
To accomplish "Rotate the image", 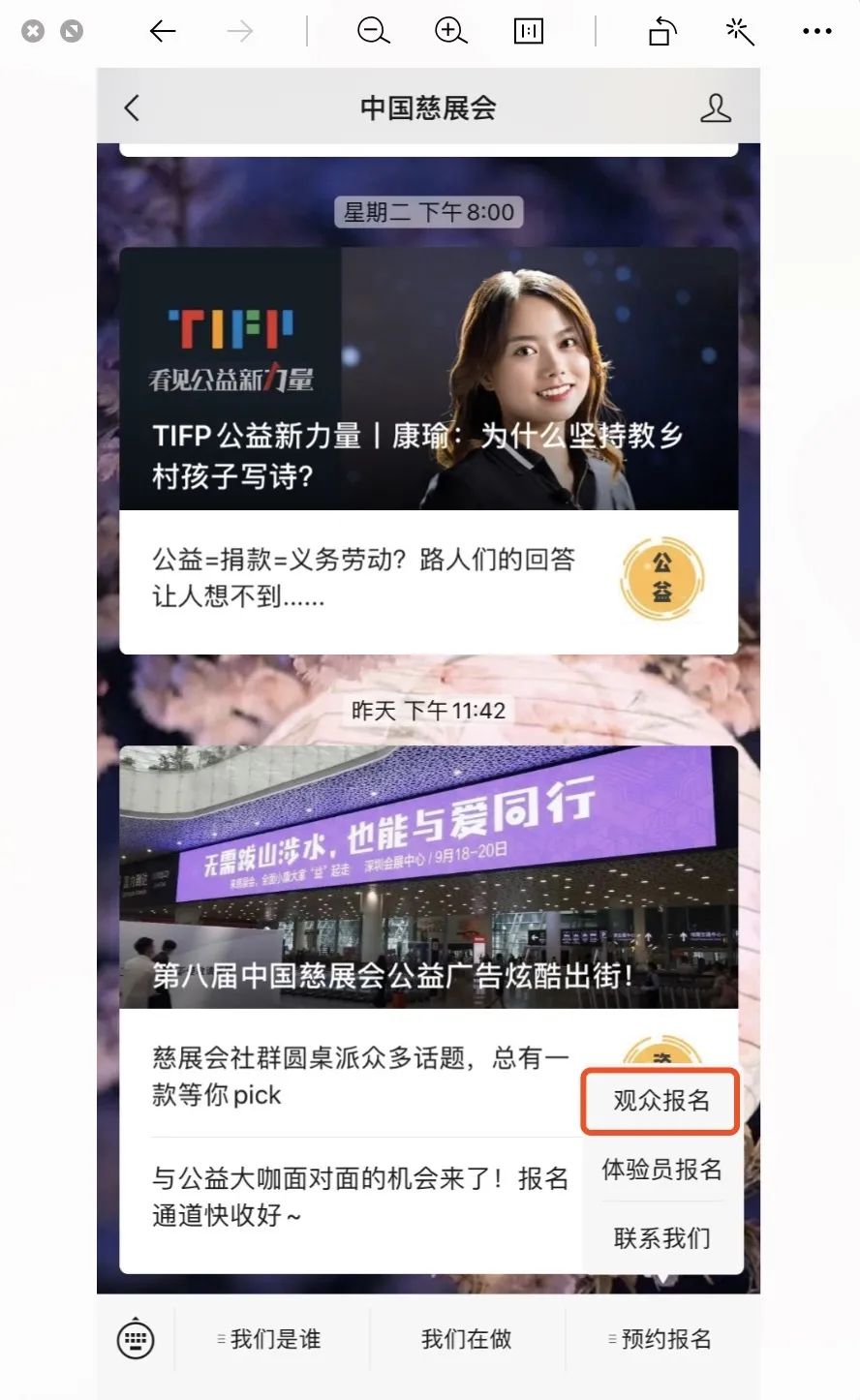I will [662, 32].
